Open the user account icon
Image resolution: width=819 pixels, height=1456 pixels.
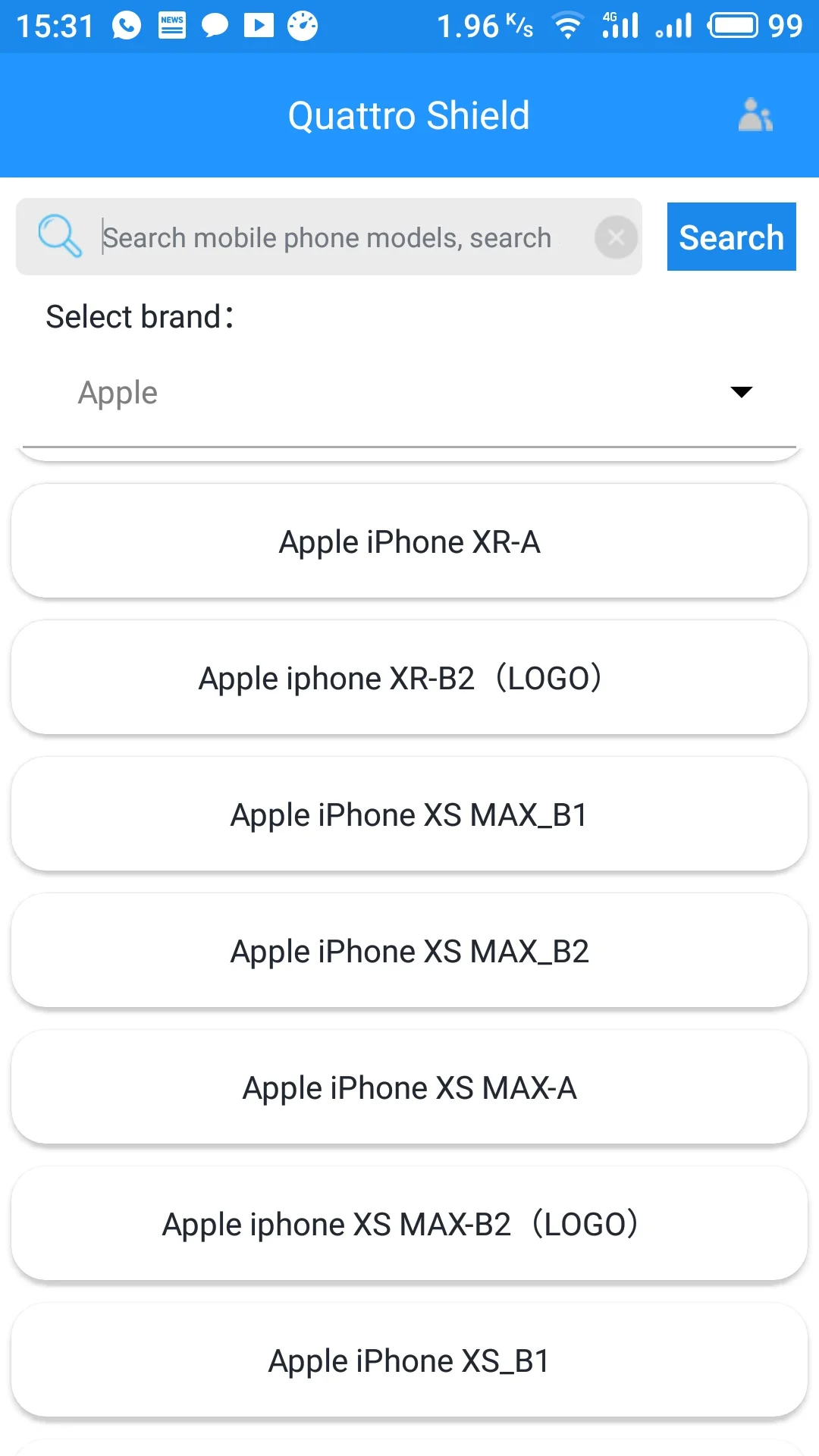(755, 115)
